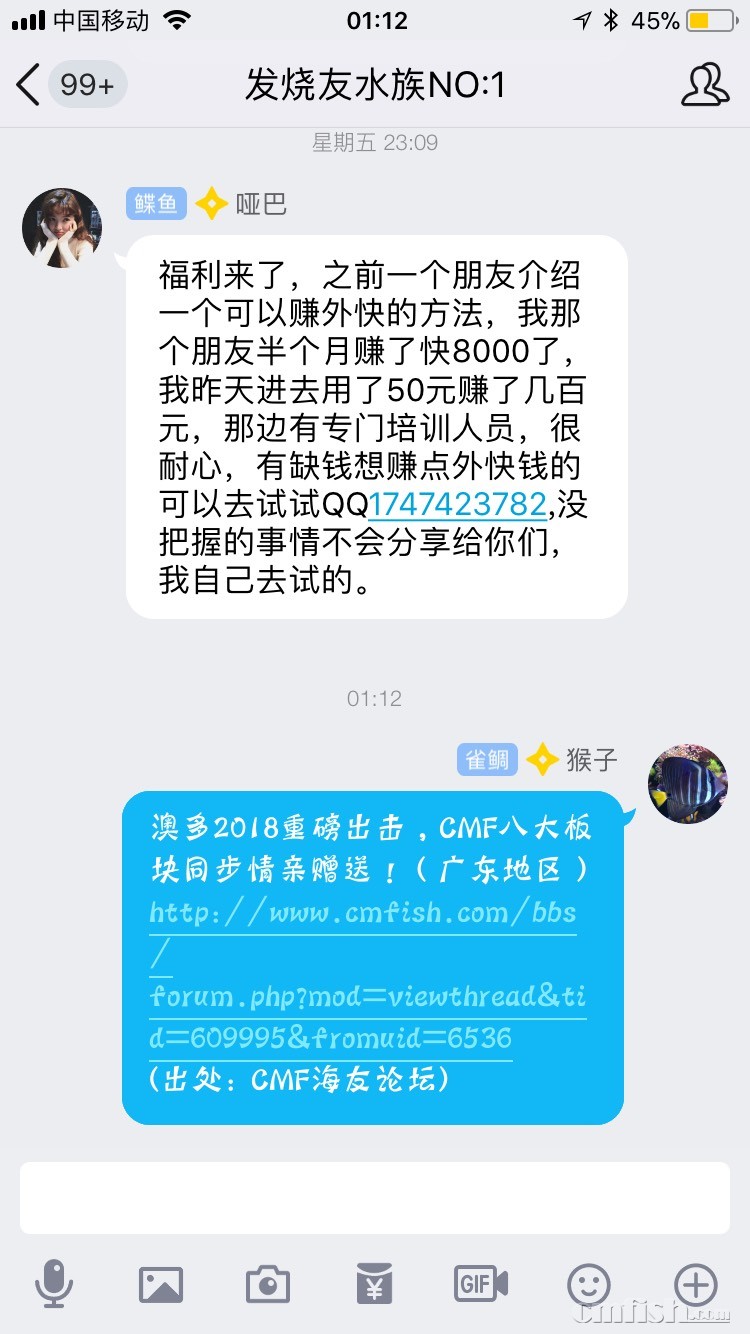
Task: Open the photo gallery picker
Action: pos(161,1283)
